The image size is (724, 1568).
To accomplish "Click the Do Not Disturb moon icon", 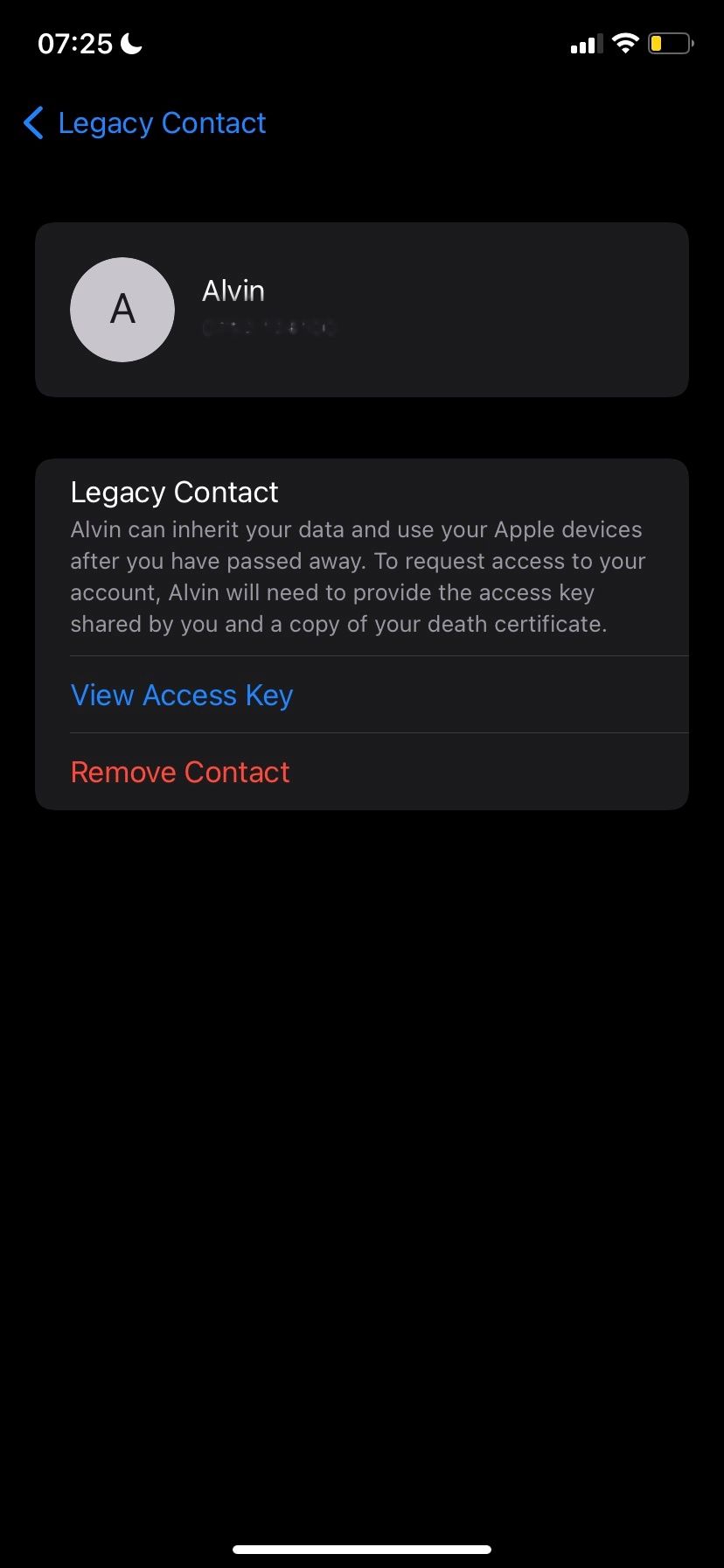I will (x=129, y=43).
